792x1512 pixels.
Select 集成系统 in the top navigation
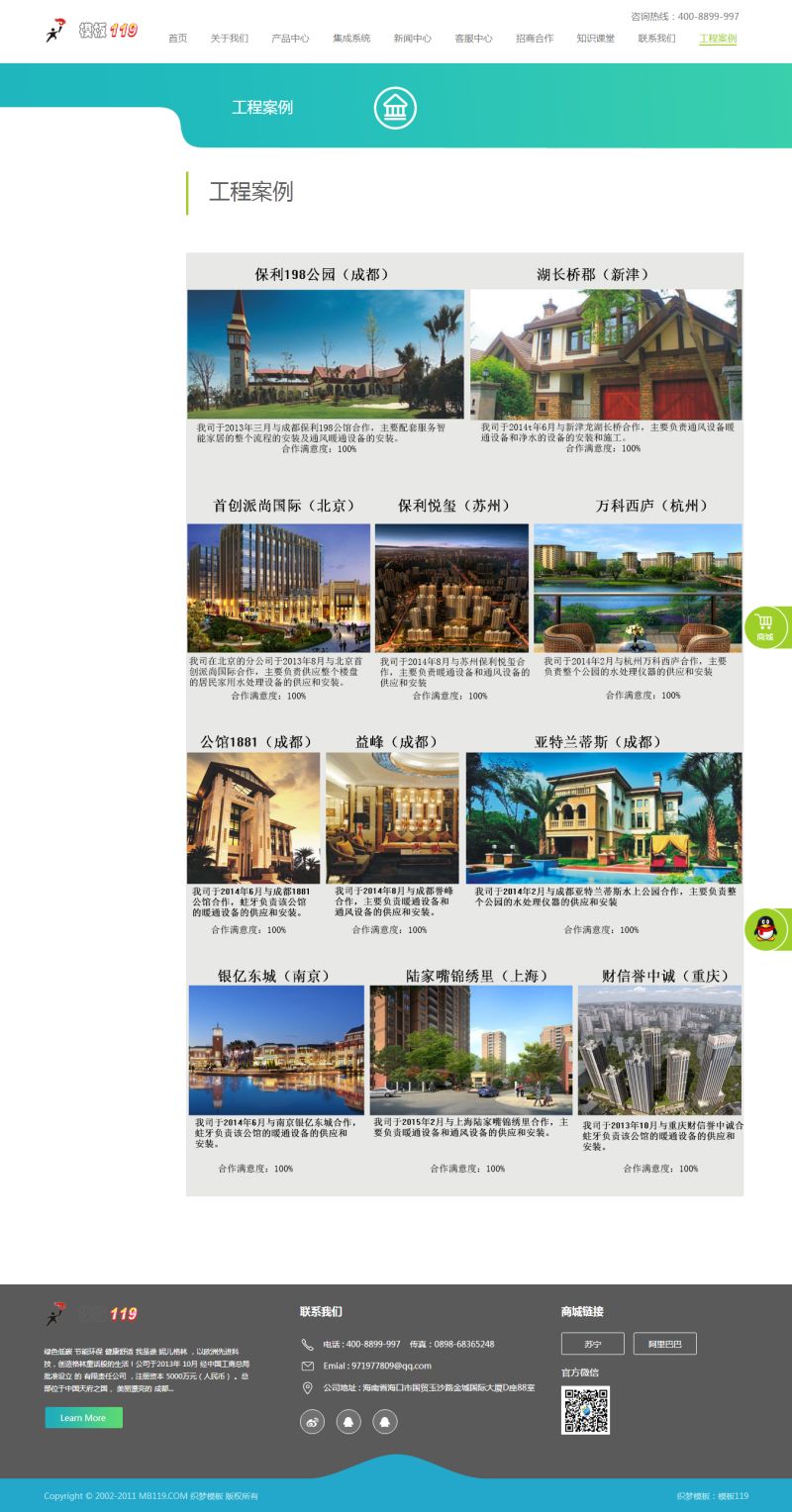pos(351,39)
